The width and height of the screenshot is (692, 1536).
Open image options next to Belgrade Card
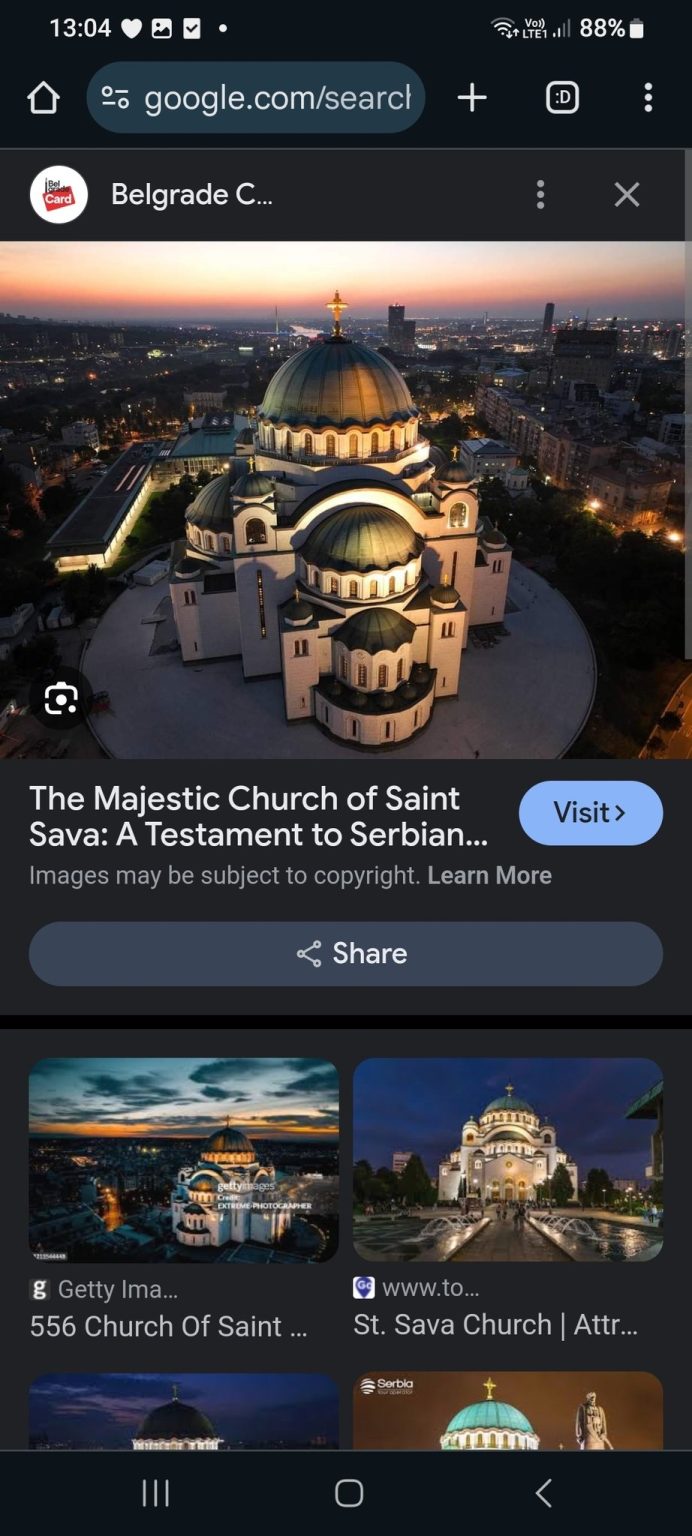point(540,194)
